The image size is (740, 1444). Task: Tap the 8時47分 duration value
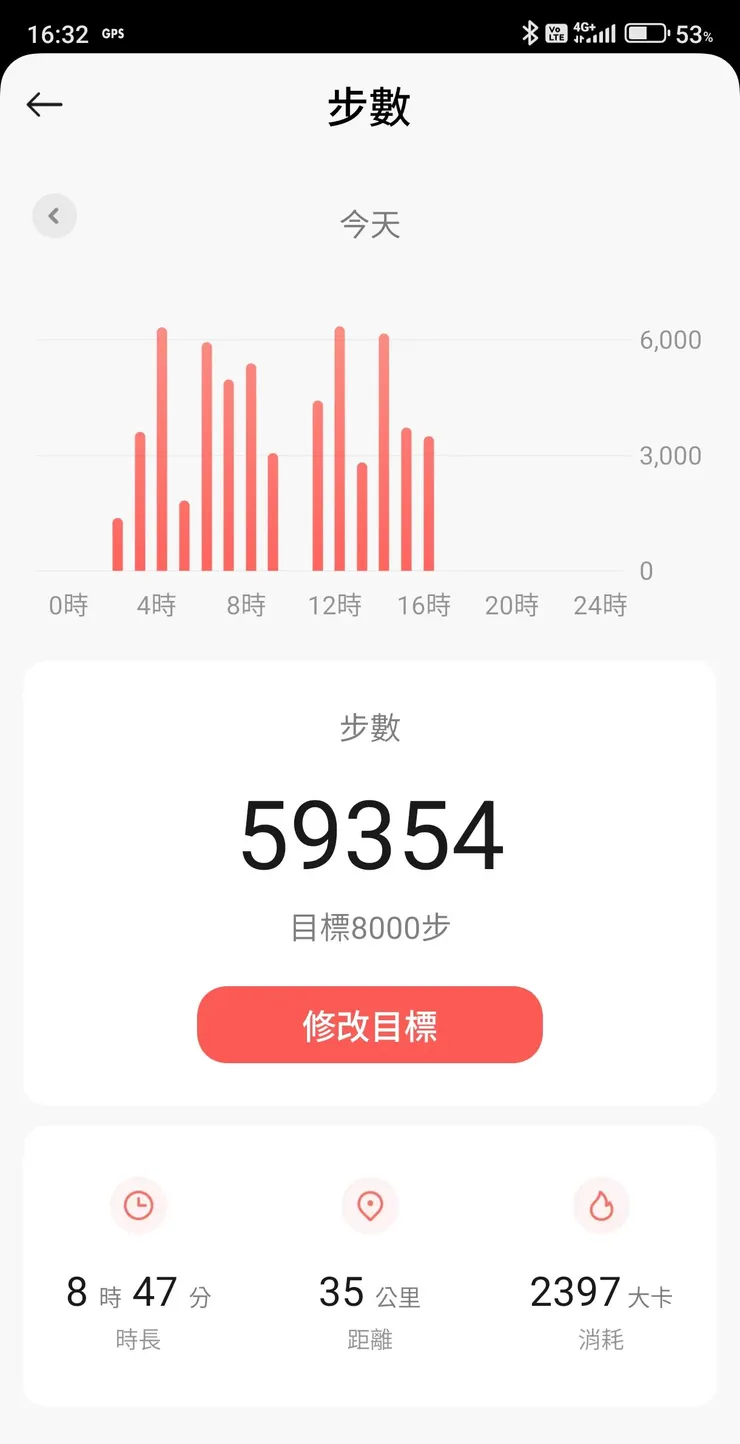click(137, 1291)
